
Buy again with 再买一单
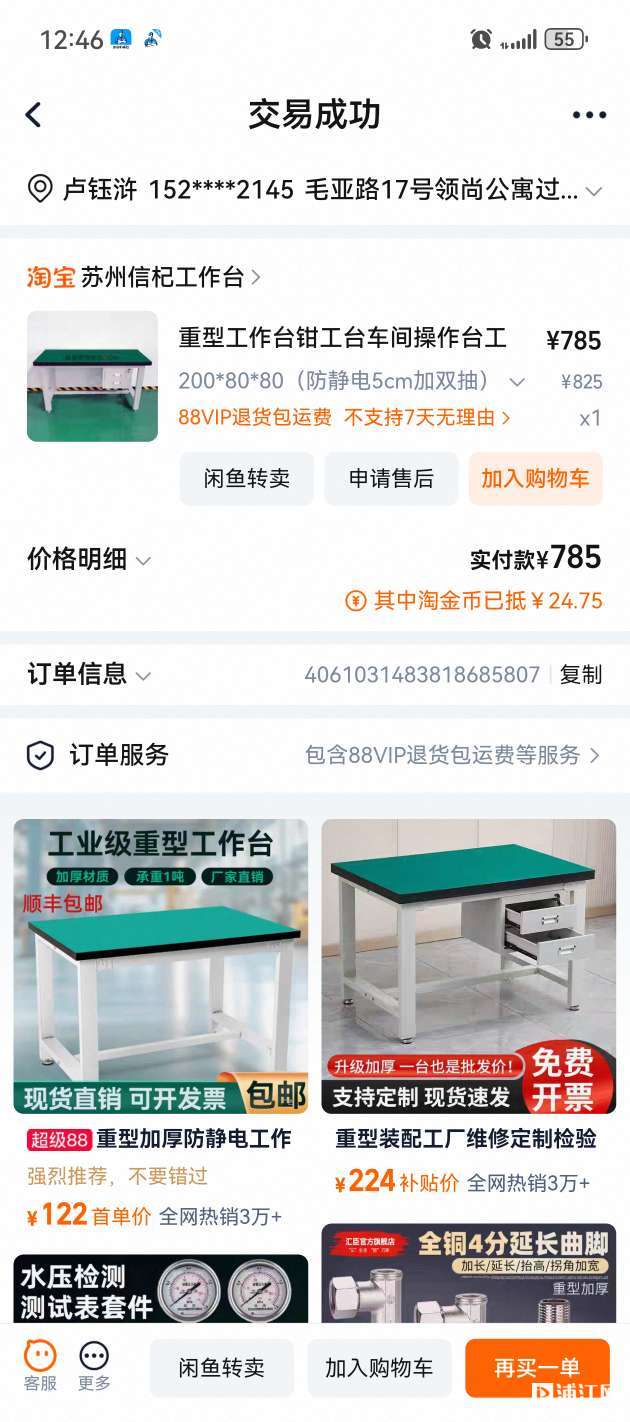(x=537, y=1368)
